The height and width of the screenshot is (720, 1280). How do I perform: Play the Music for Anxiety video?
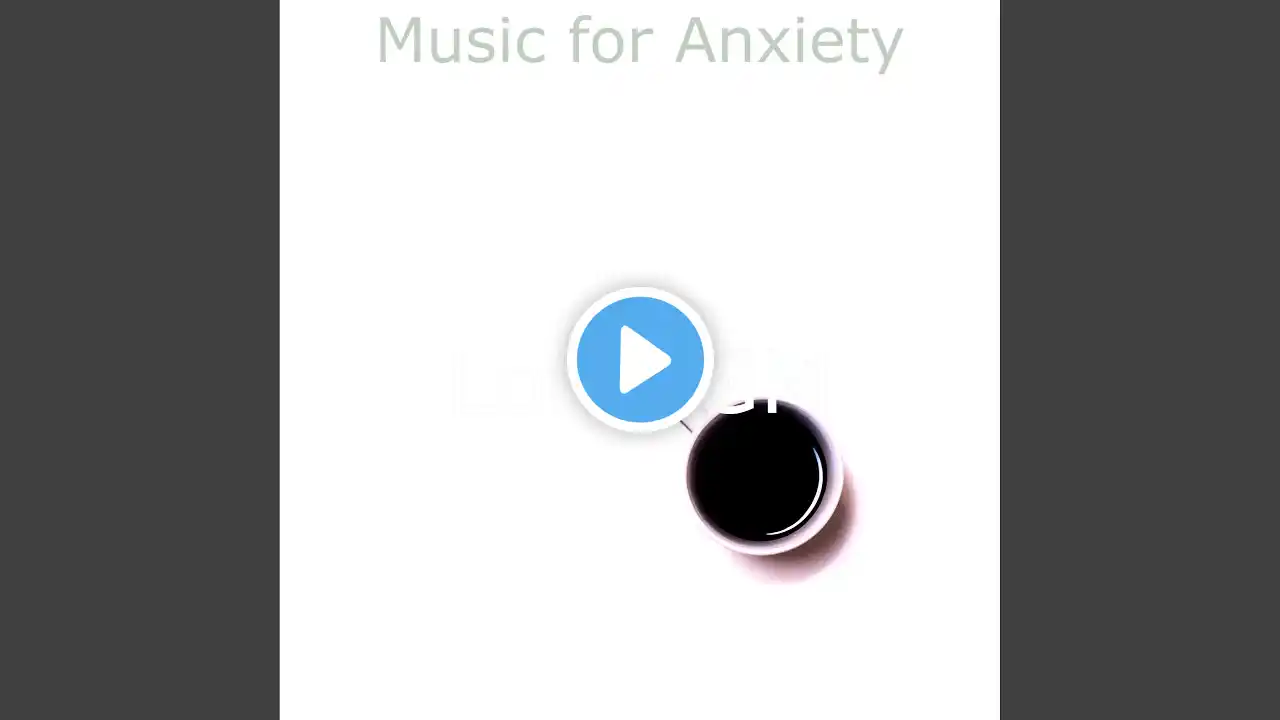tap(640, 360)
